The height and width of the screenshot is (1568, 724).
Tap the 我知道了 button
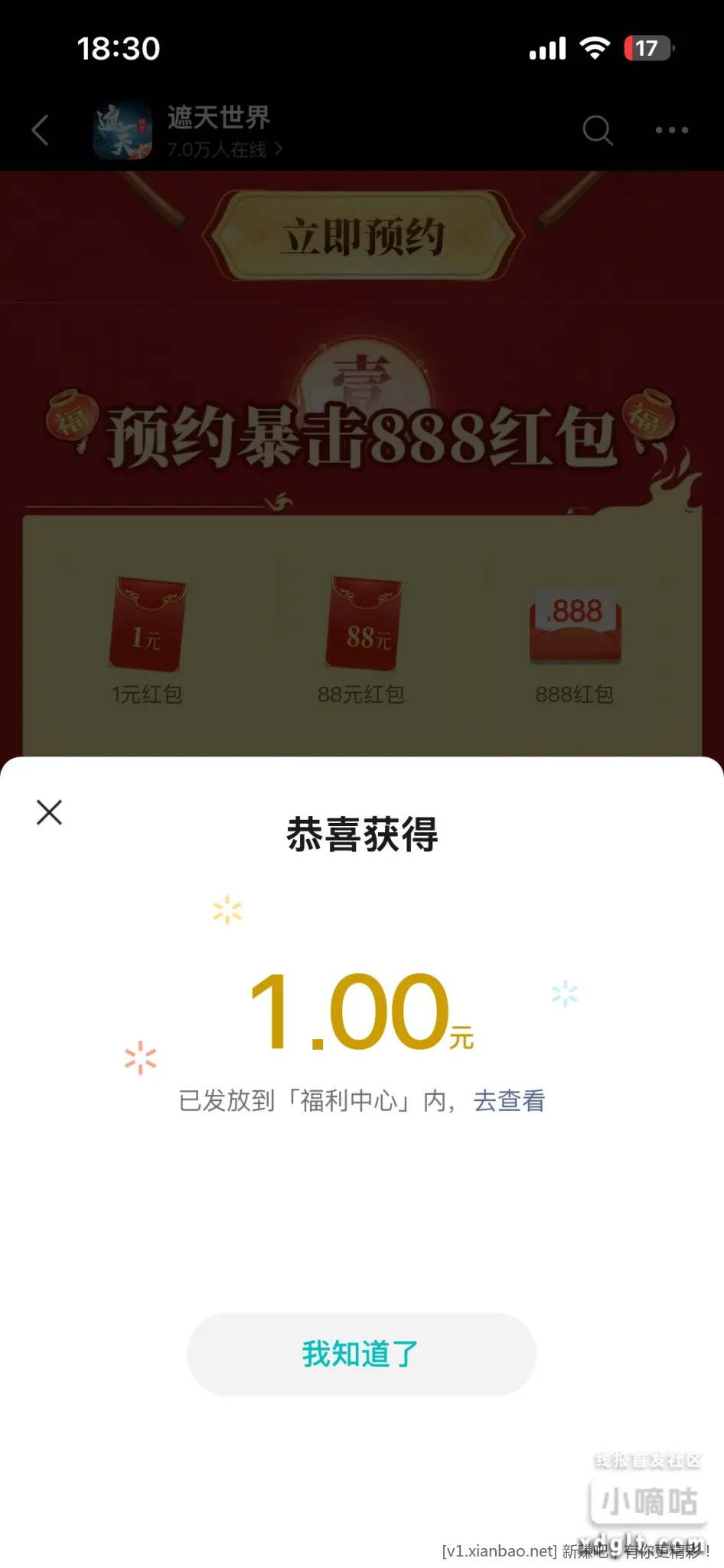coord(361,1354)
